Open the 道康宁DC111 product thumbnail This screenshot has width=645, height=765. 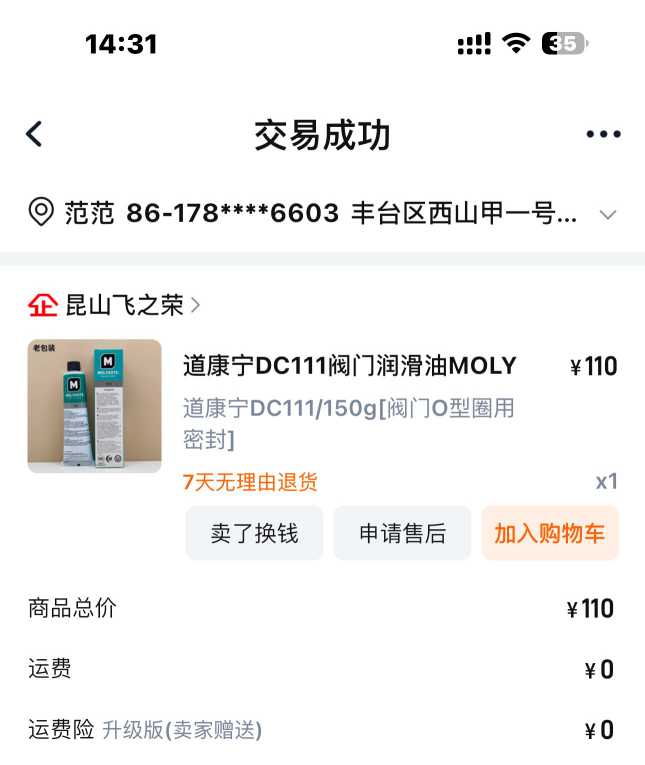click(94, 406)
